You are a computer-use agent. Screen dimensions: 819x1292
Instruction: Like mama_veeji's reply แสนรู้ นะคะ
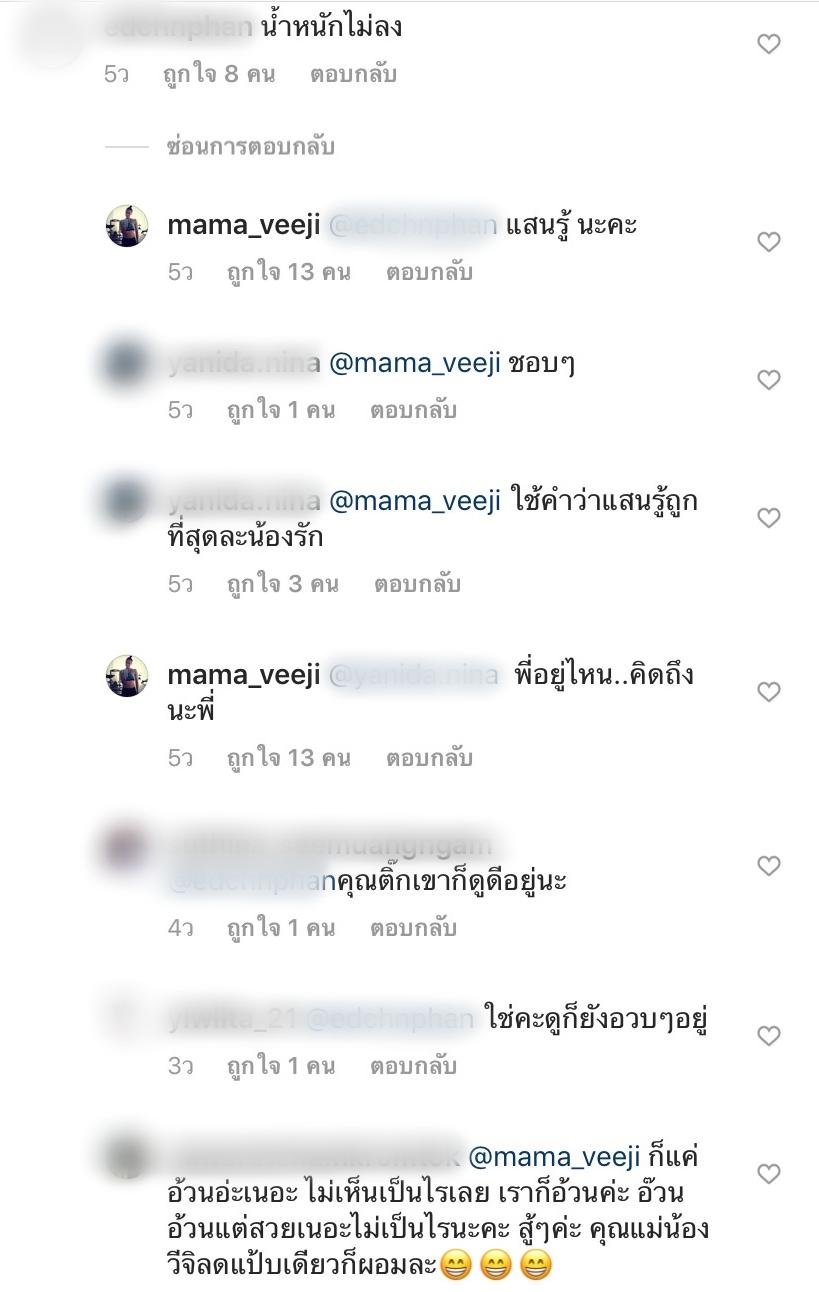pyautogui.click(x=768, y=242)
